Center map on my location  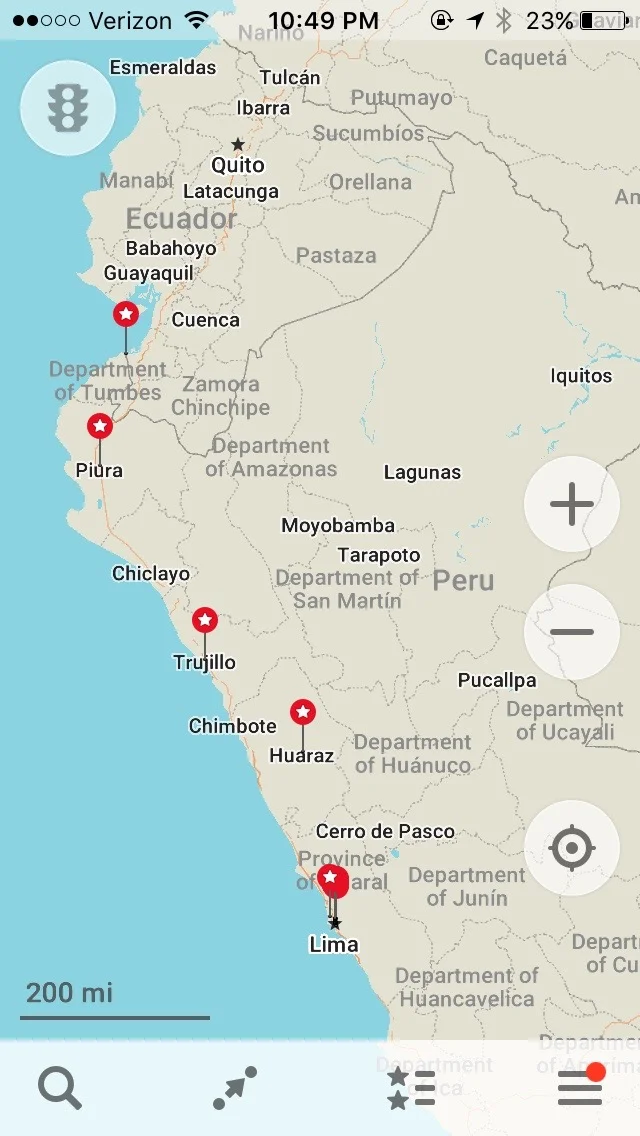coord(571,848)
